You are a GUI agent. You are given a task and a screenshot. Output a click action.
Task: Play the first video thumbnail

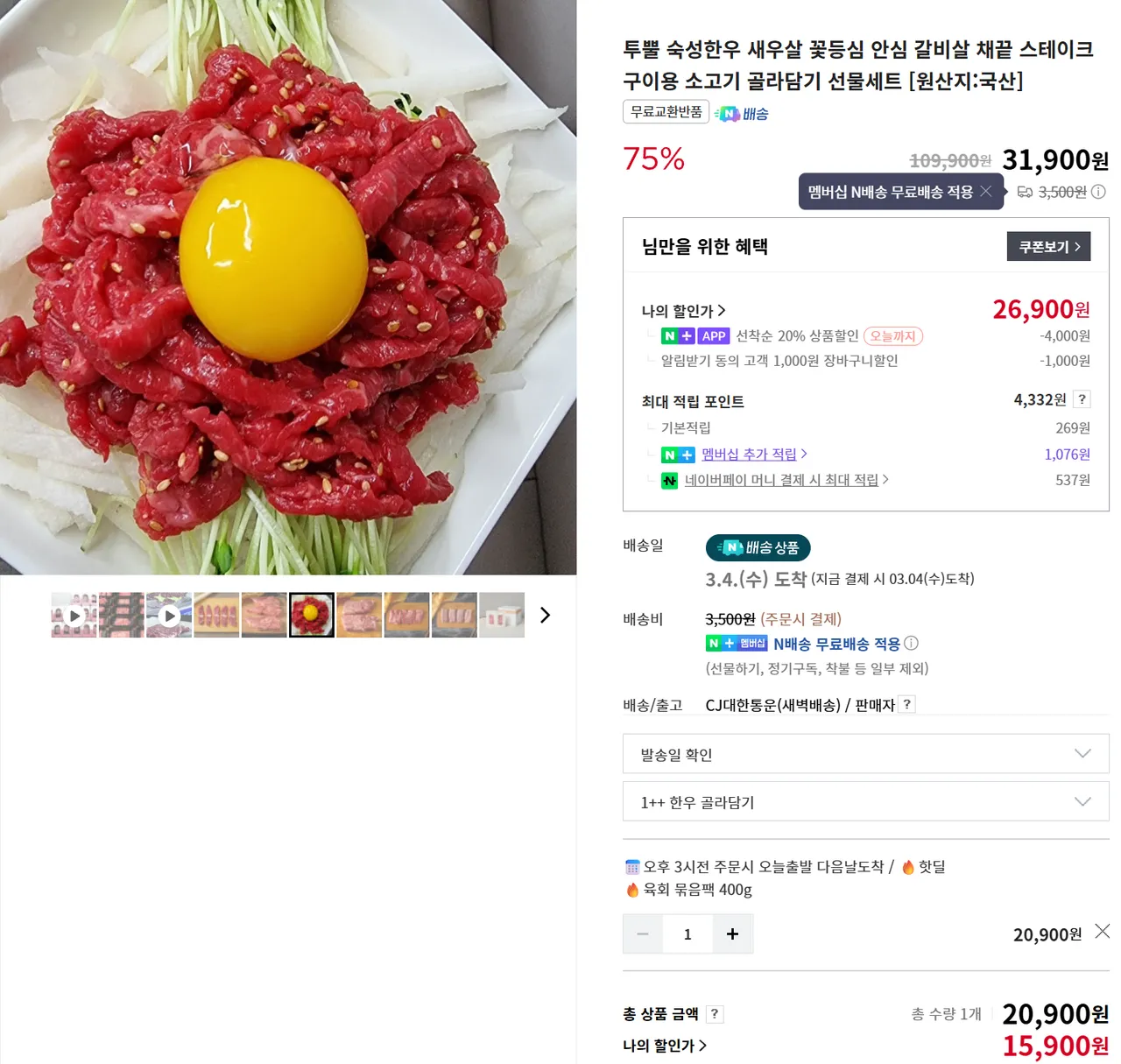click(74, 615)
